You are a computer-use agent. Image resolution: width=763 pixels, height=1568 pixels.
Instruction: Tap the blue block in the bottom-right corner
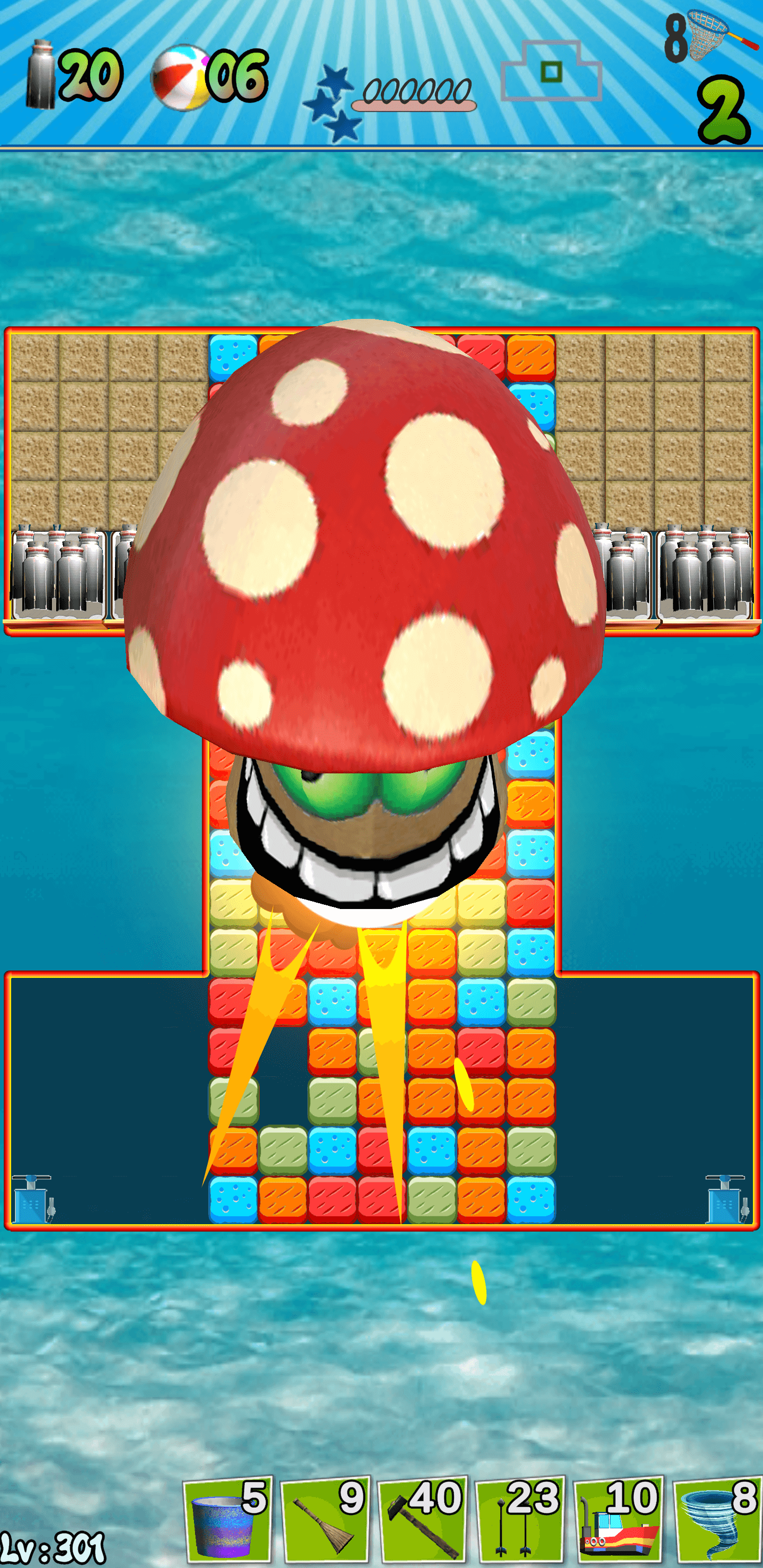(530, 1200)
